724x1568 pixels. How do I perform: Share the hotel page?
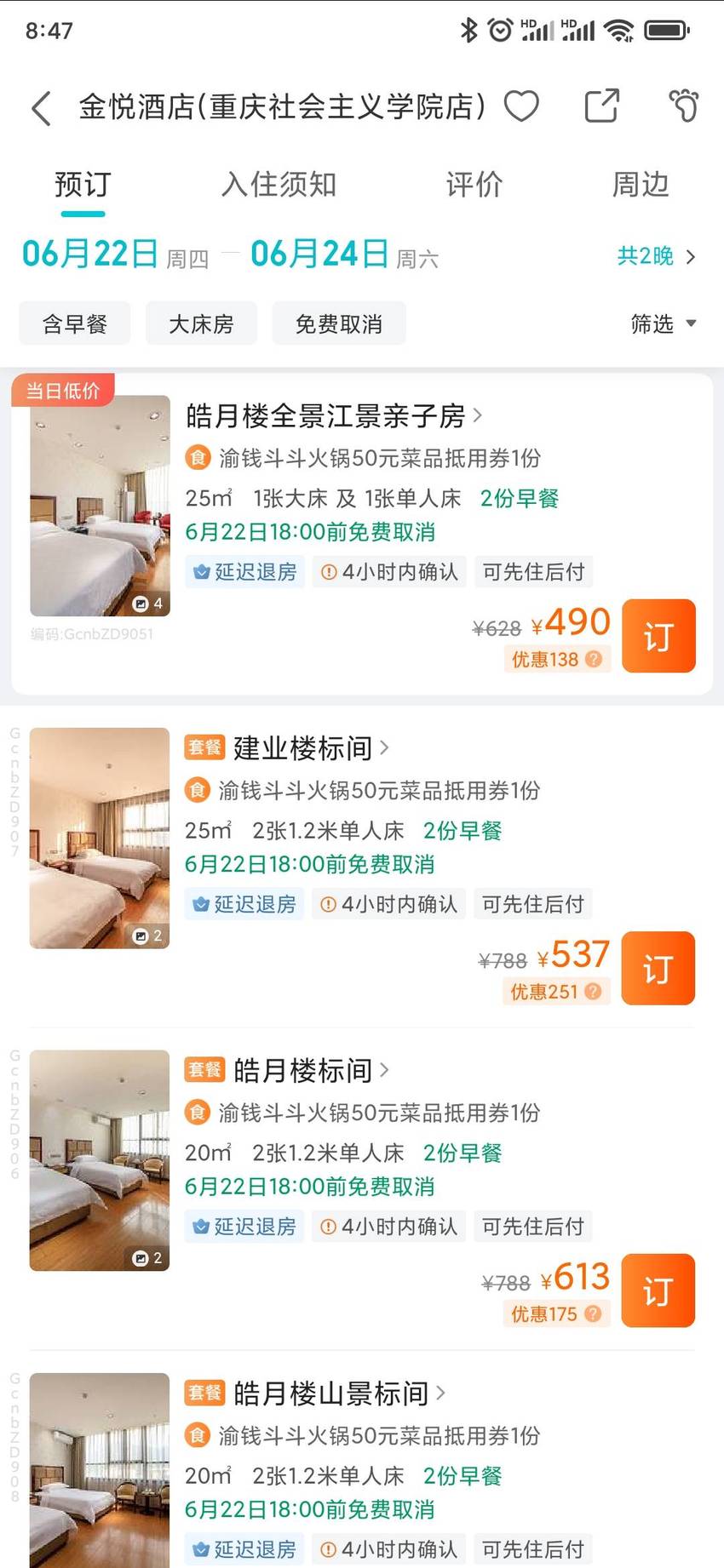click(601, 106)
